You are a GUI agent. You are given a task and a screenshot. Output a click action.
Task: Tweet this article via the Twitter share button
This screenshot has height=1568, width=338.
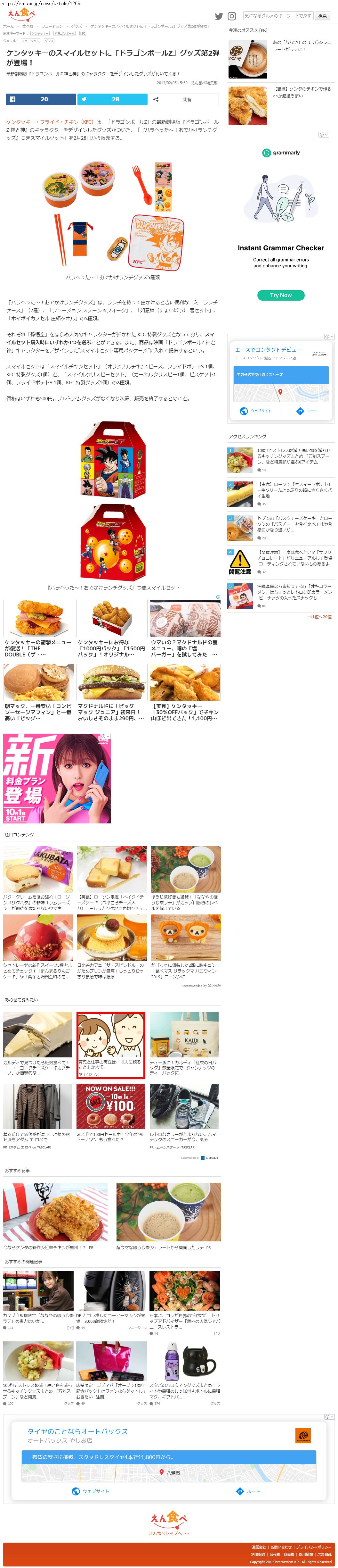112,99
